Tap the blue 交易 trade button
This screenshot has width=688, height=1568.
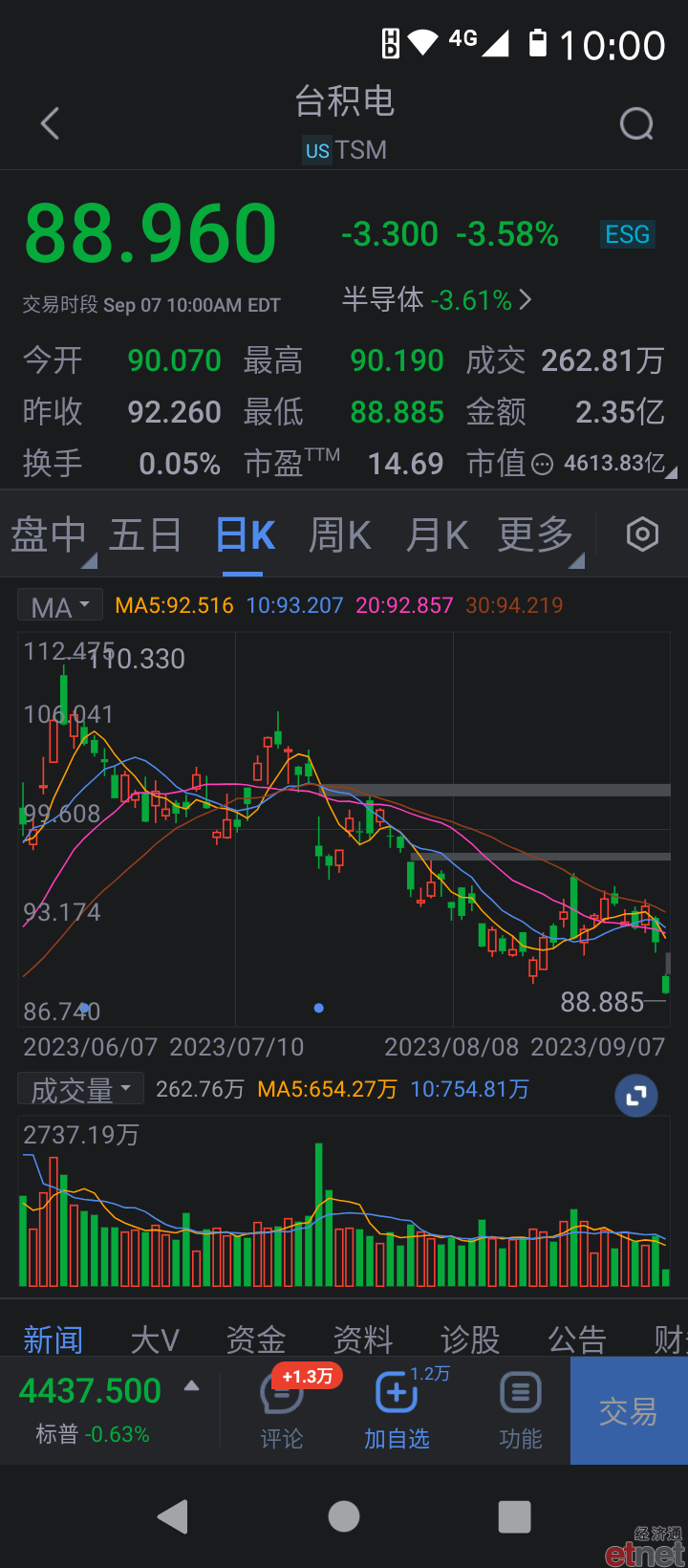tap(629, 1410)
